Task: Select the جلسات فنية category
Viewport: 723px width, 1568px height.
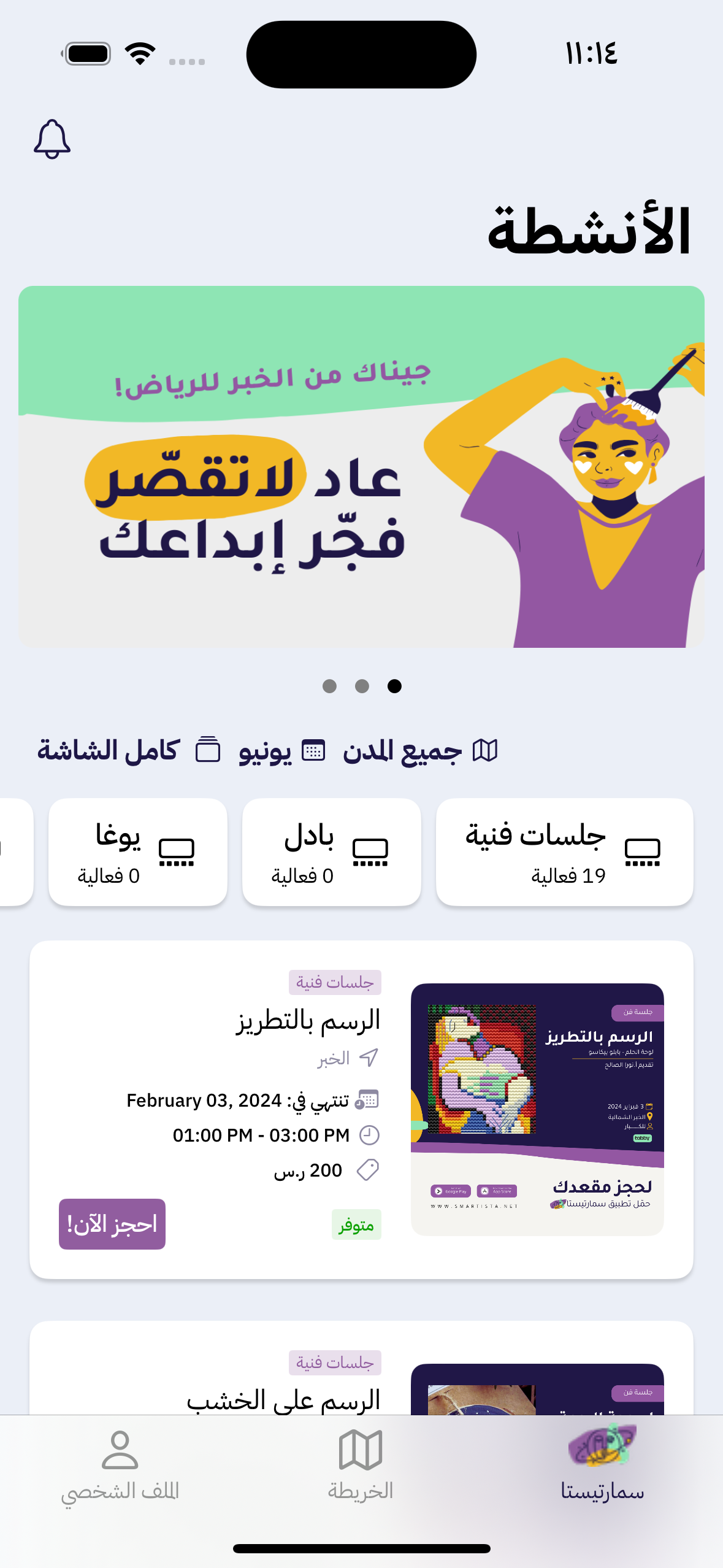Action: [564, 851]
